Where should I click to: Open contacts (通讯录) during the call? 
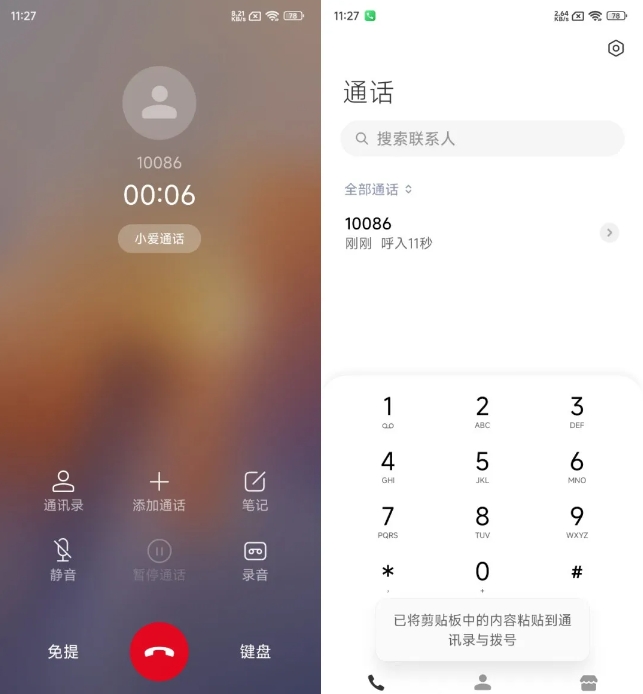click(x=63, y=490)
